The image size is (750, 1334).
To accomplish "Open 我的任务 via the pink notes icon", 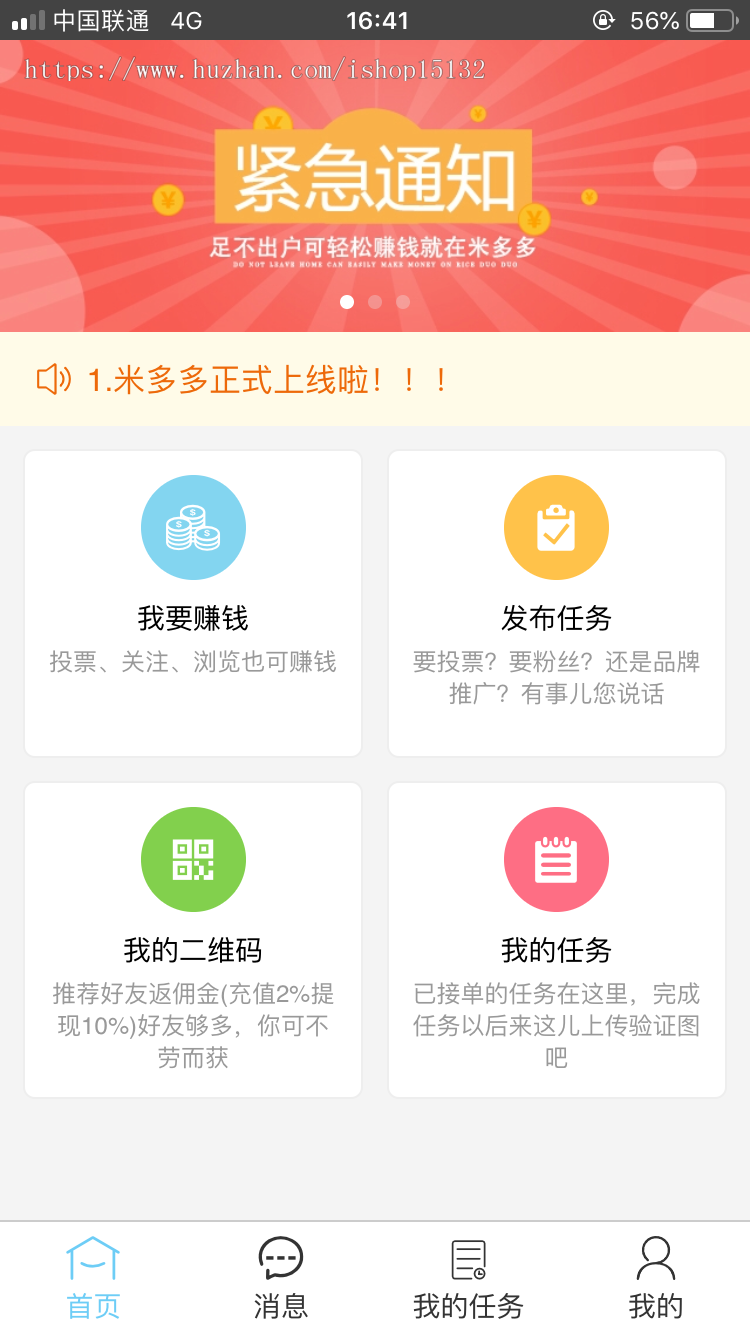I will [x=556, y=859].
